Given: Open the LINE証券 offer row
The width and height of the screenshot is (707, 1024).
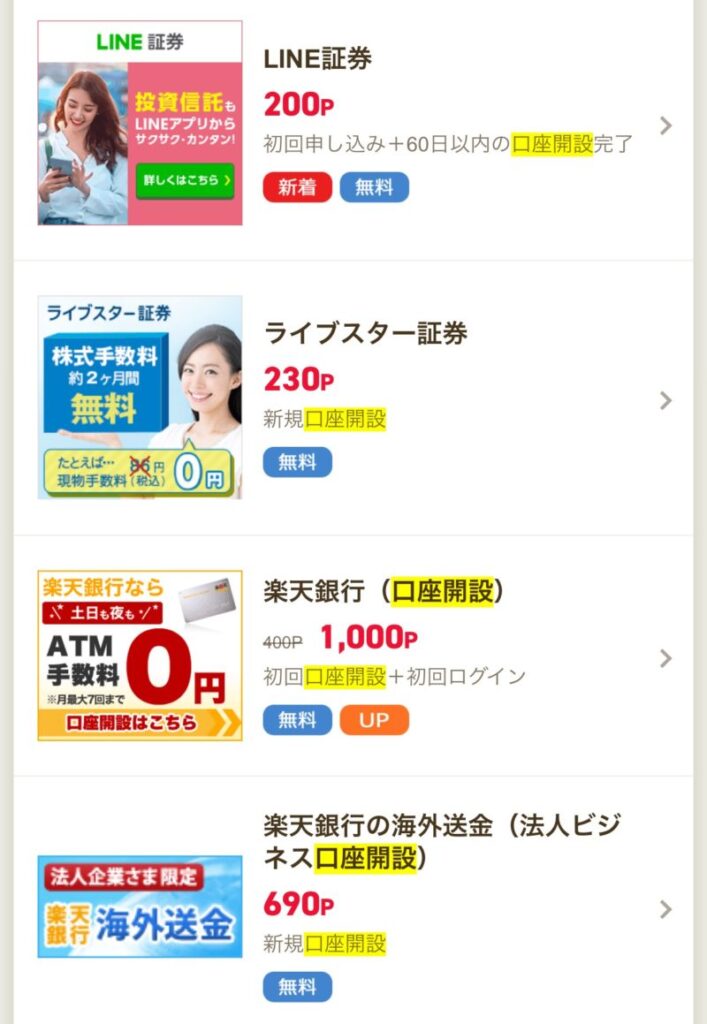Looking at the screenshot, I should point(317,59).
